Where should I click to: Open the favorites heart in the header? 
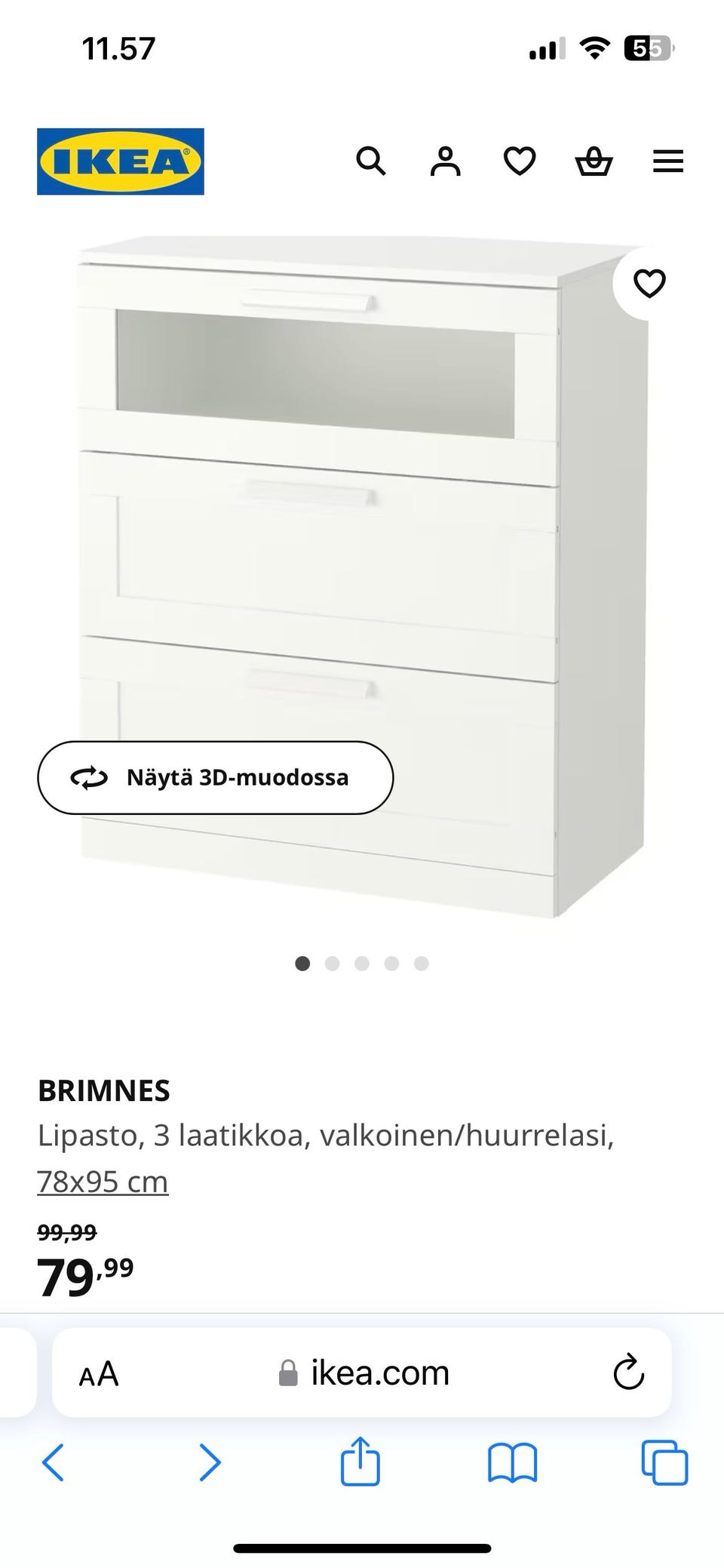click(520, 161)
